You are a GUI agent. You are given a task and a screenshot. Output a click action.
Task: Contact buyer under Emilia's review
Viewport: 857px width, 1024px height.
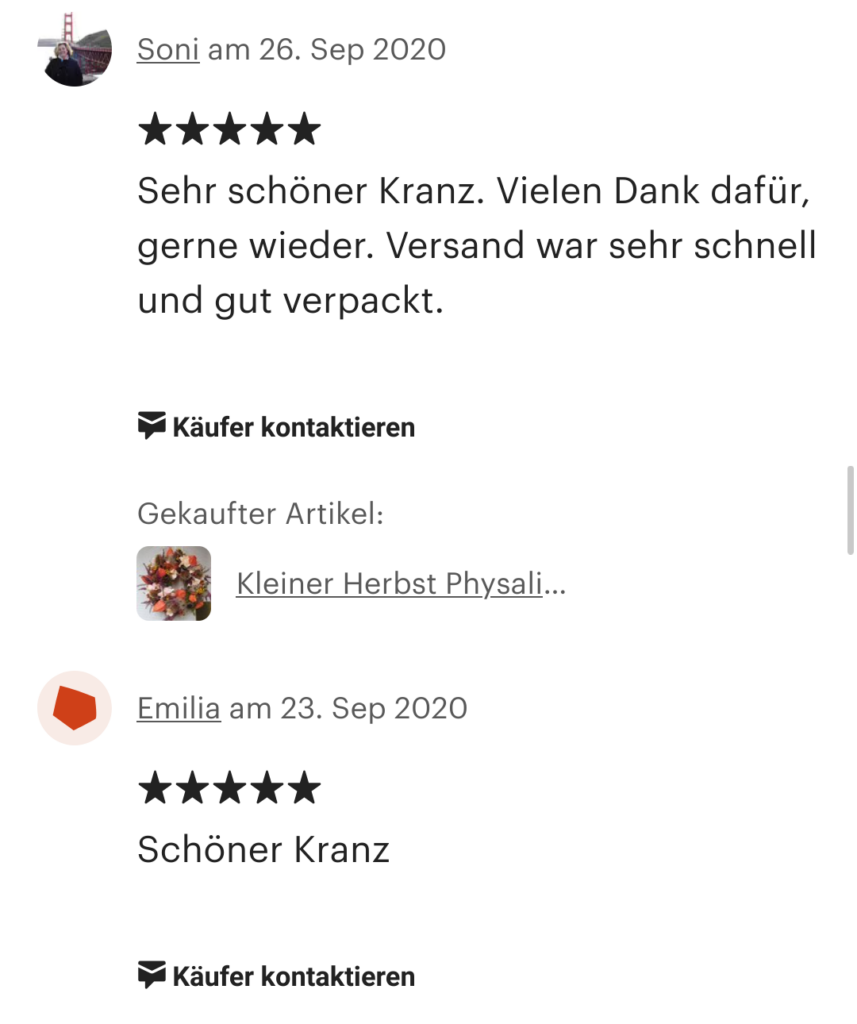pyautogui.click(x=277, y=976)
